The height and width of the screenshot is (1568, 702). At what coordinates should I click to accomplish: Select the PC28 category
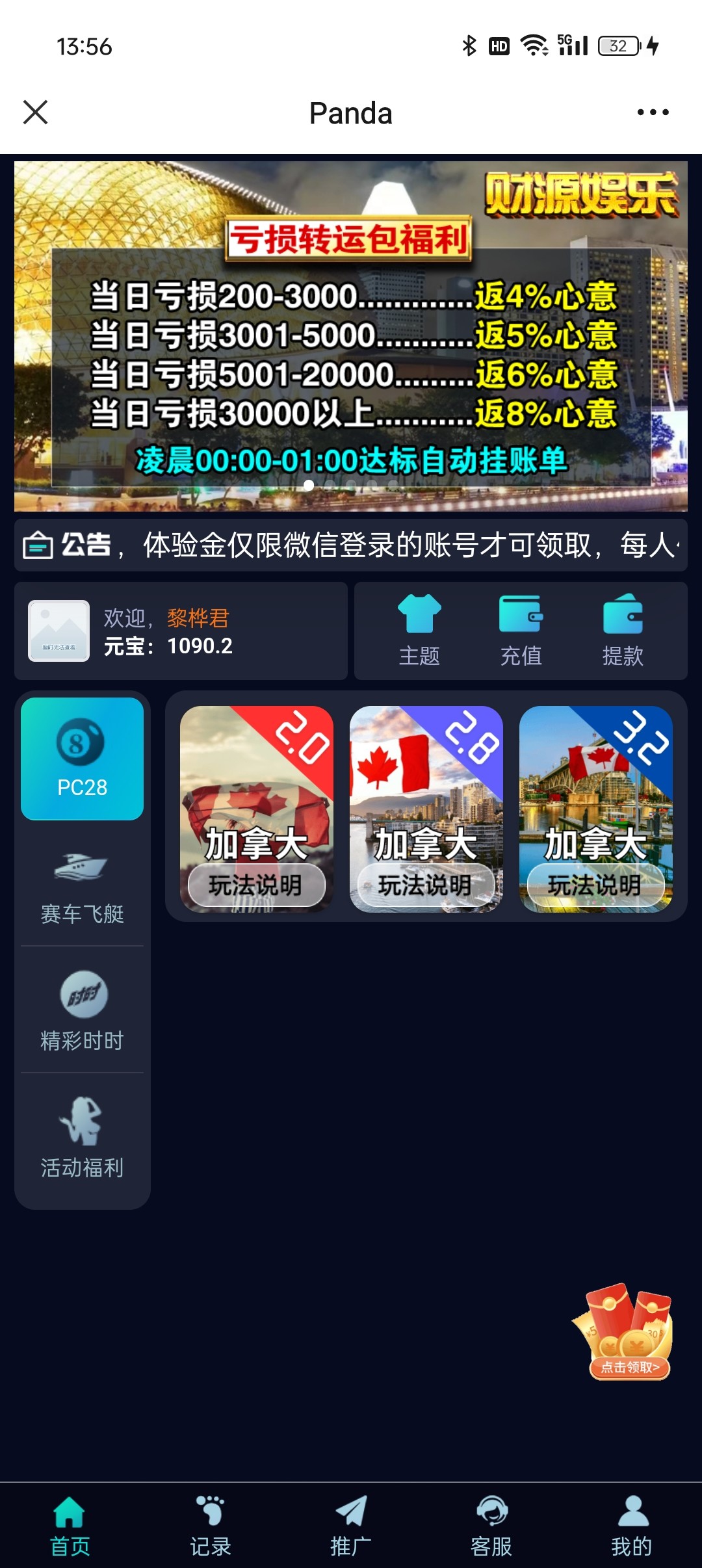tap(82, 759)
